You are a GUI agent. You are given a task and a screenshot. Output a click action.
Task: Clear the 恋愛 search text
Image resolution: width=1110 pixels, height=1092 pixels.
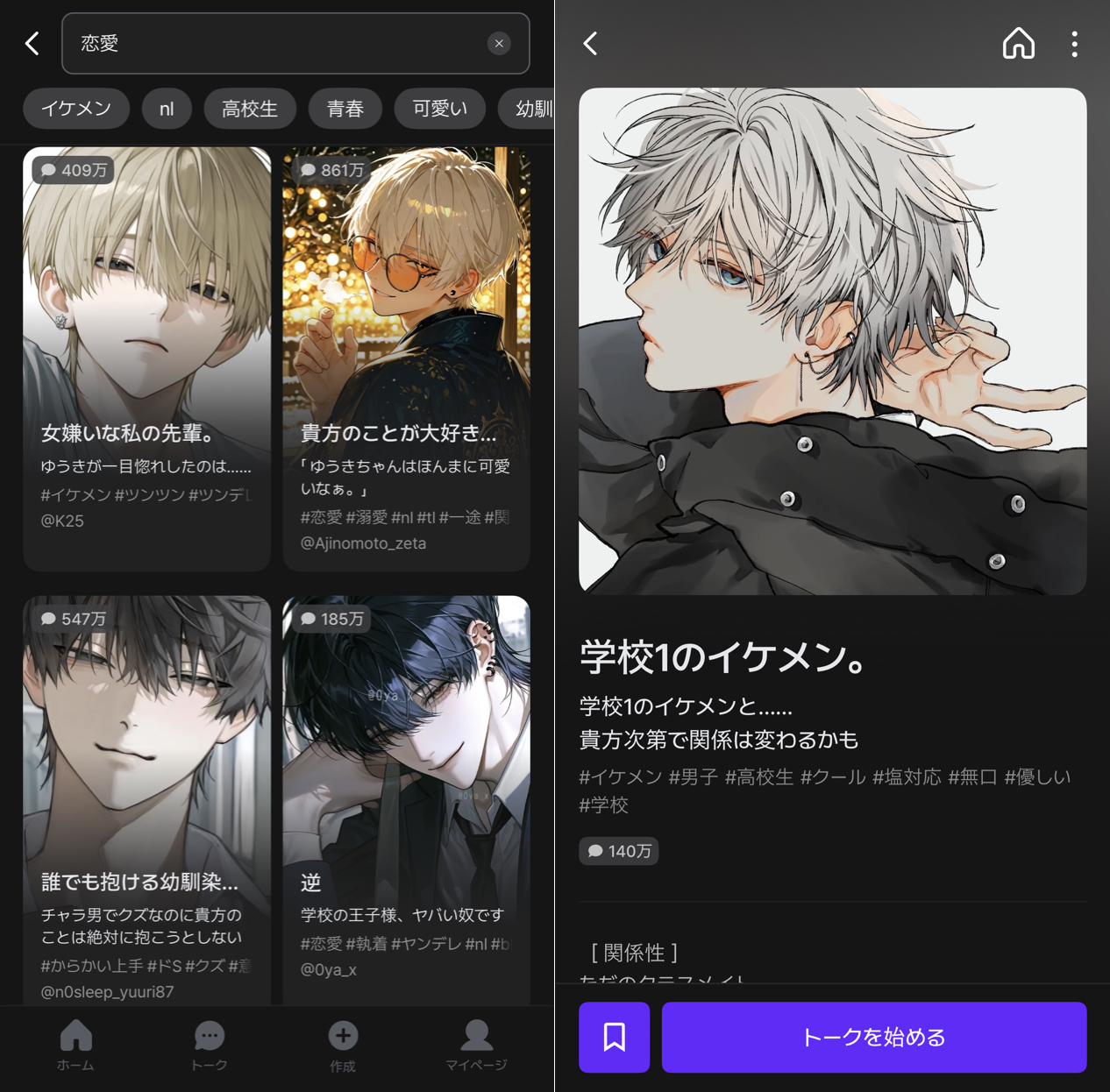pos(499,44)
